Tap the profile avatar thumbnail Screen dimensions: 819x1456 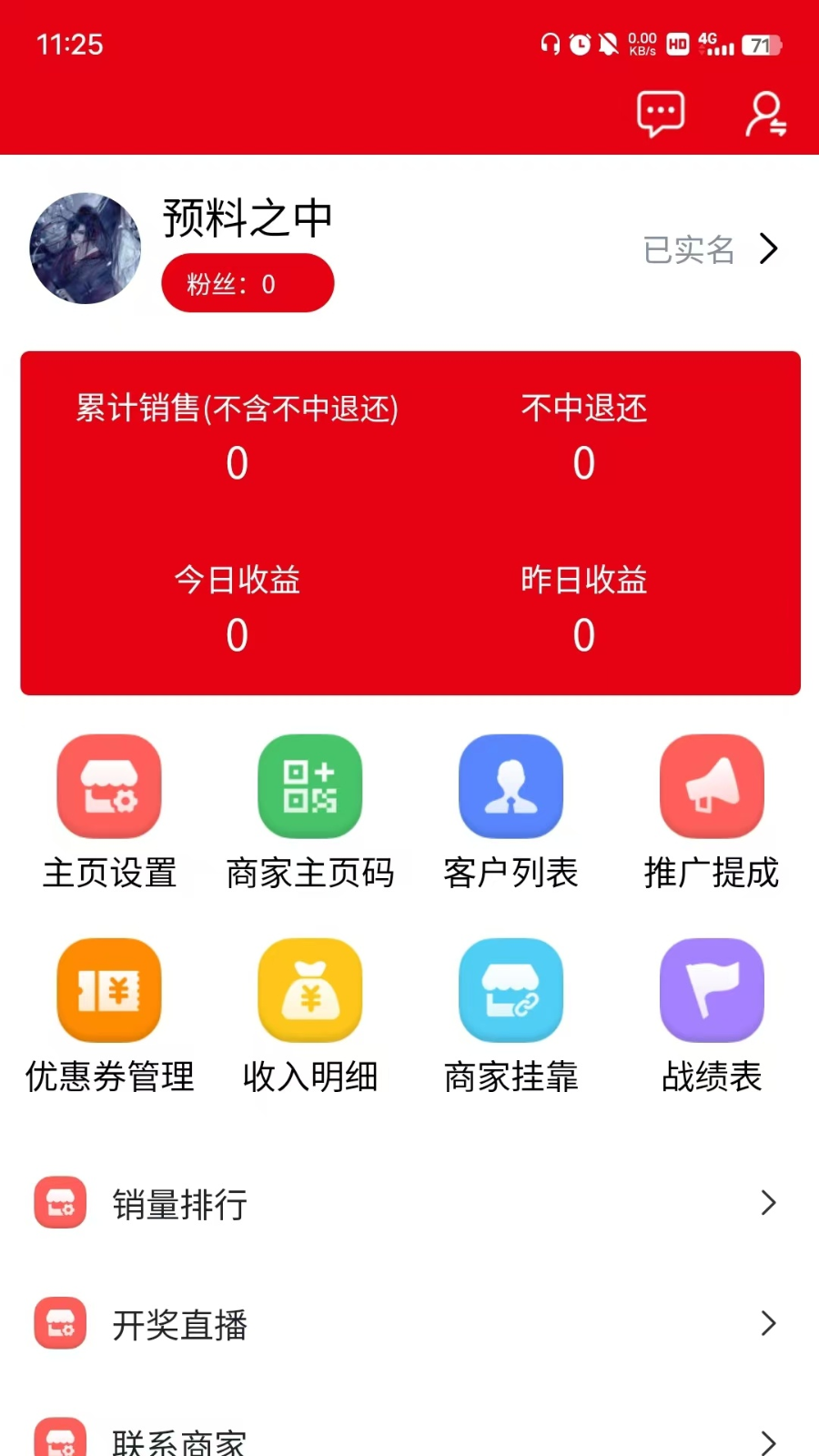85,248
